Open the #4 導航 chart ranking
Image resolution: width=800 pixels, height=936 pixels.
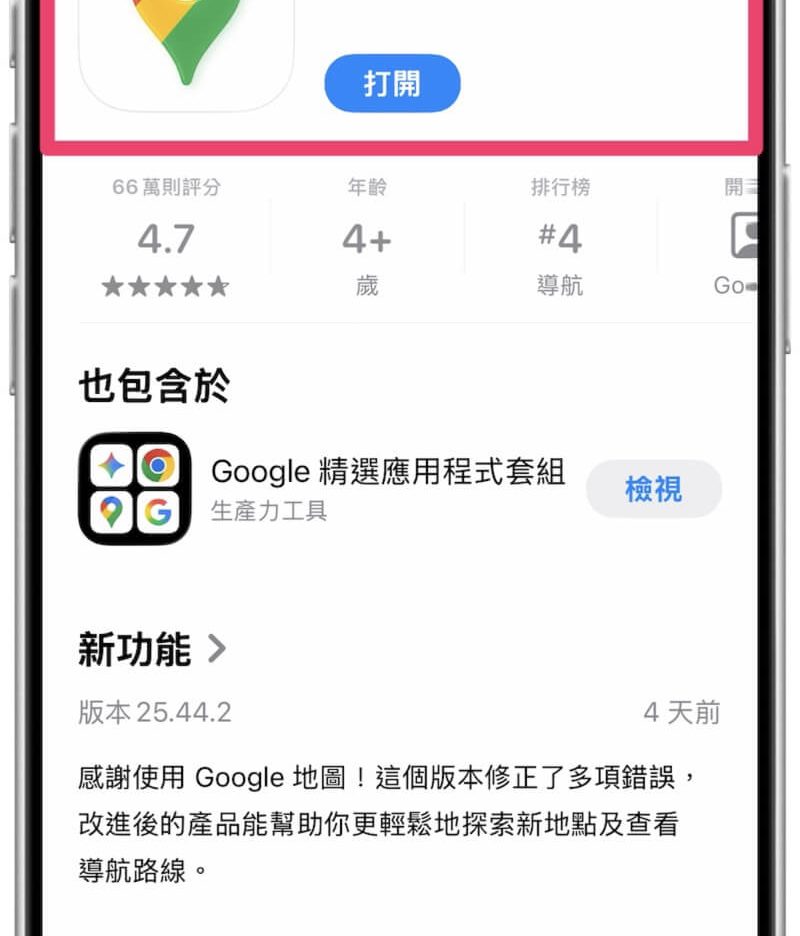point(560,240)
